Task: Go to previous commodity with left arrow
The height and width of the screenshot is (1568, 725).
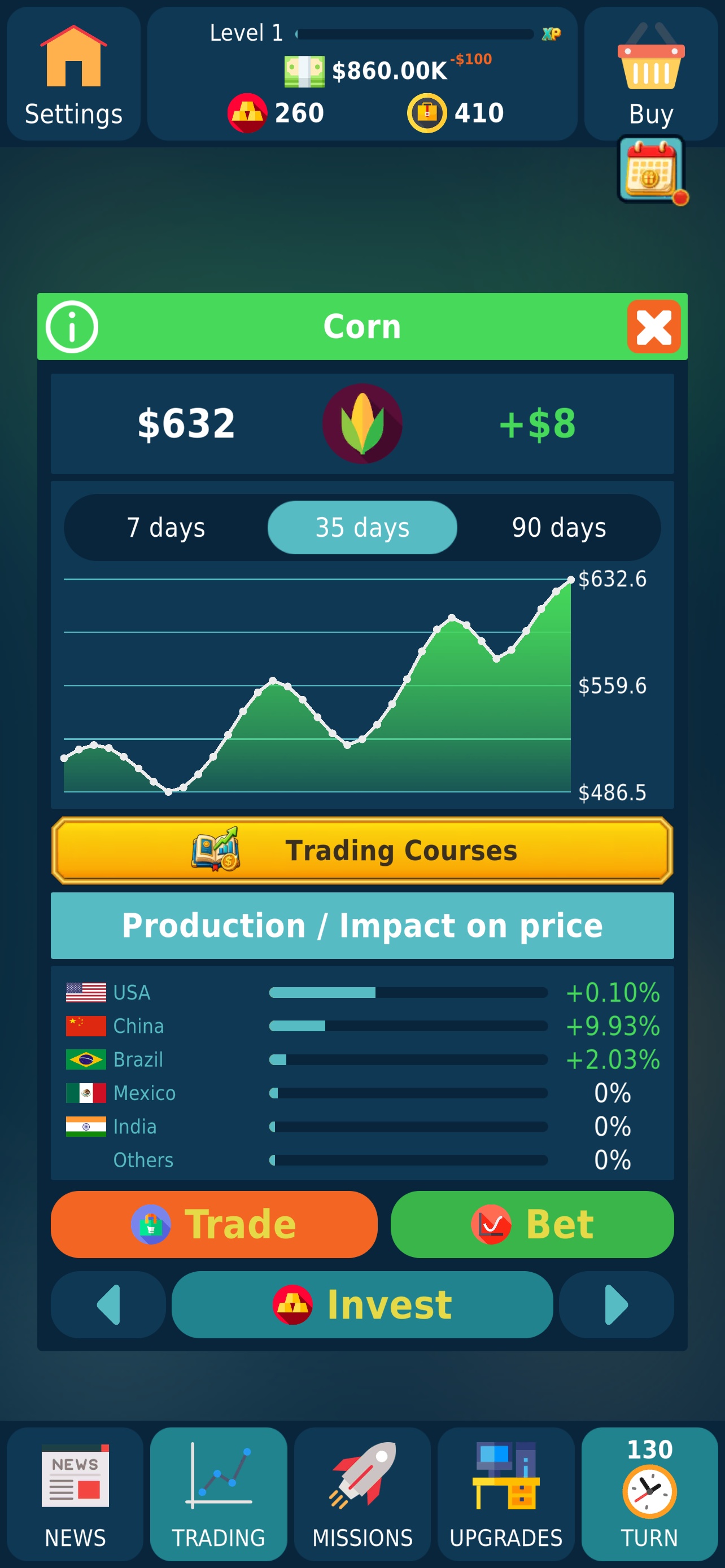Action: [x=108, y=1304]
